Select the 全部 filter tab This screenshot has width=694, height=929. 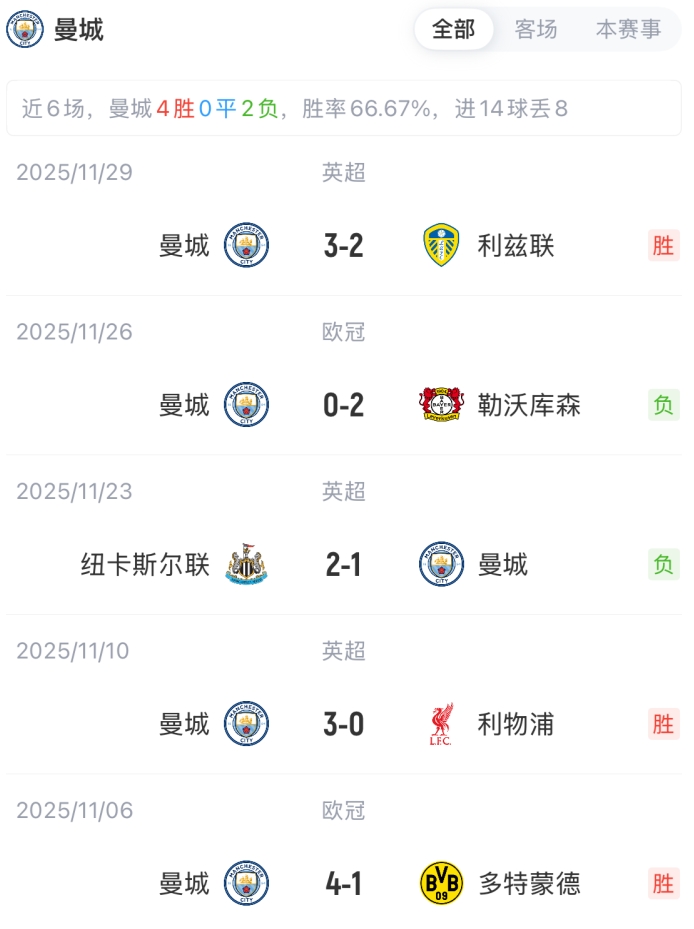[454, 30]
